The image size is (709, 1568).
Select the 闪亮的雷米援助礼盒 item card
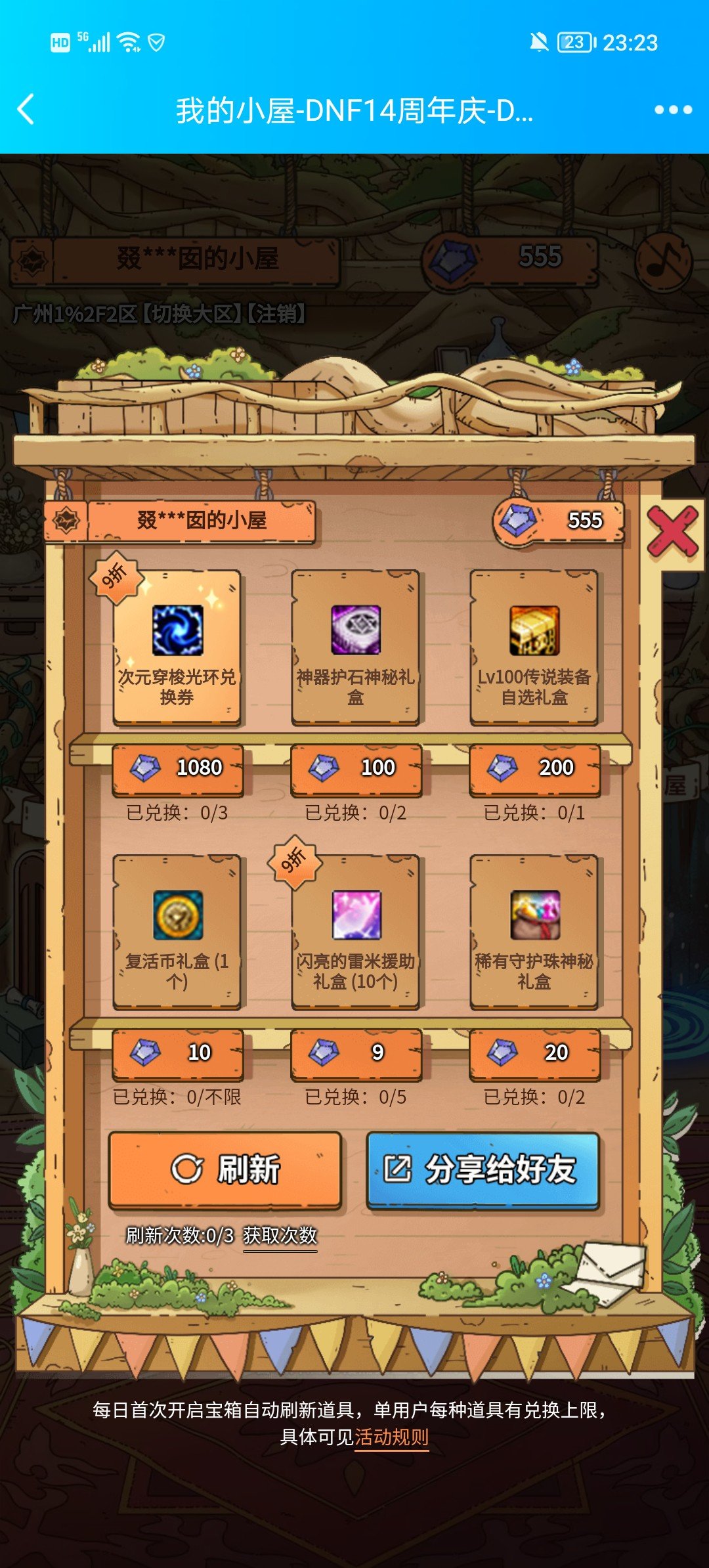point(355,932)
